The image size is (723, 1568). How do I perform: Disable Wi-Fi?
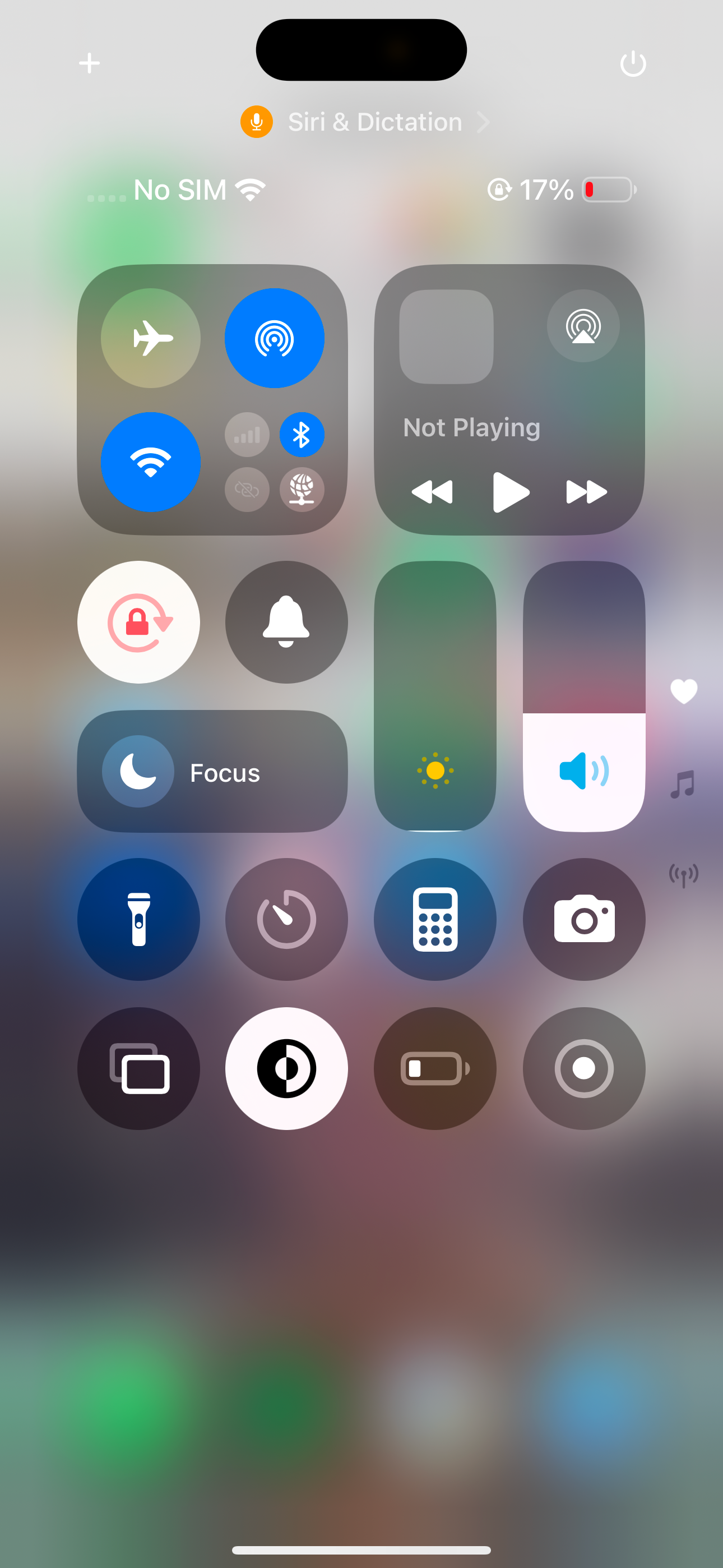(x=150, y=462)
